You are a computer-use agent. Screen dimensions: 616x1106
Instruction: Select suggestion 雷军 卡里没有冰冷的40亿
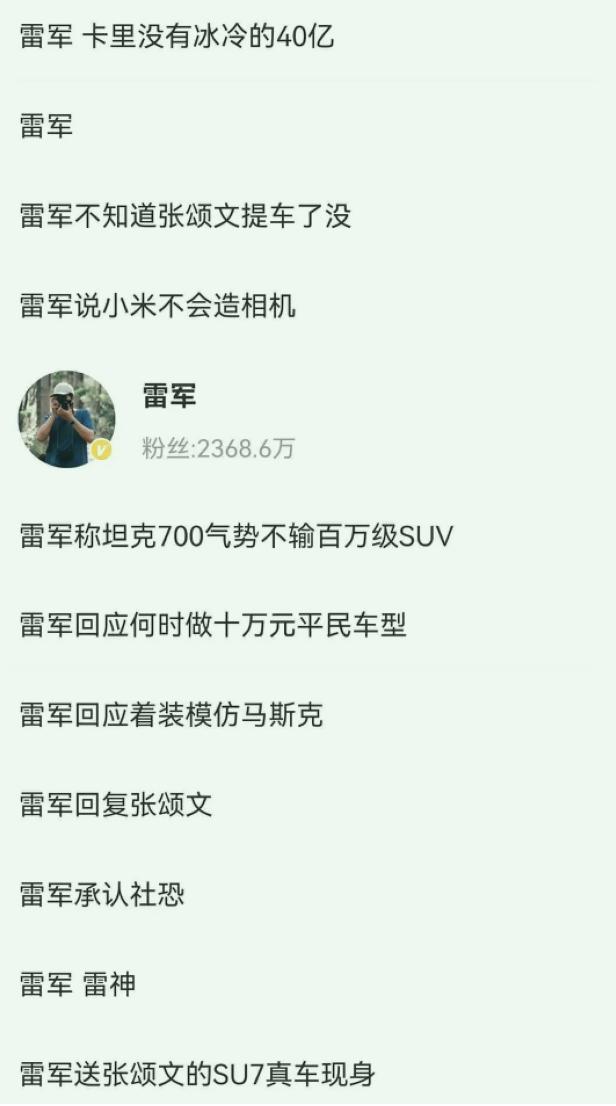(x=177, y=37)
